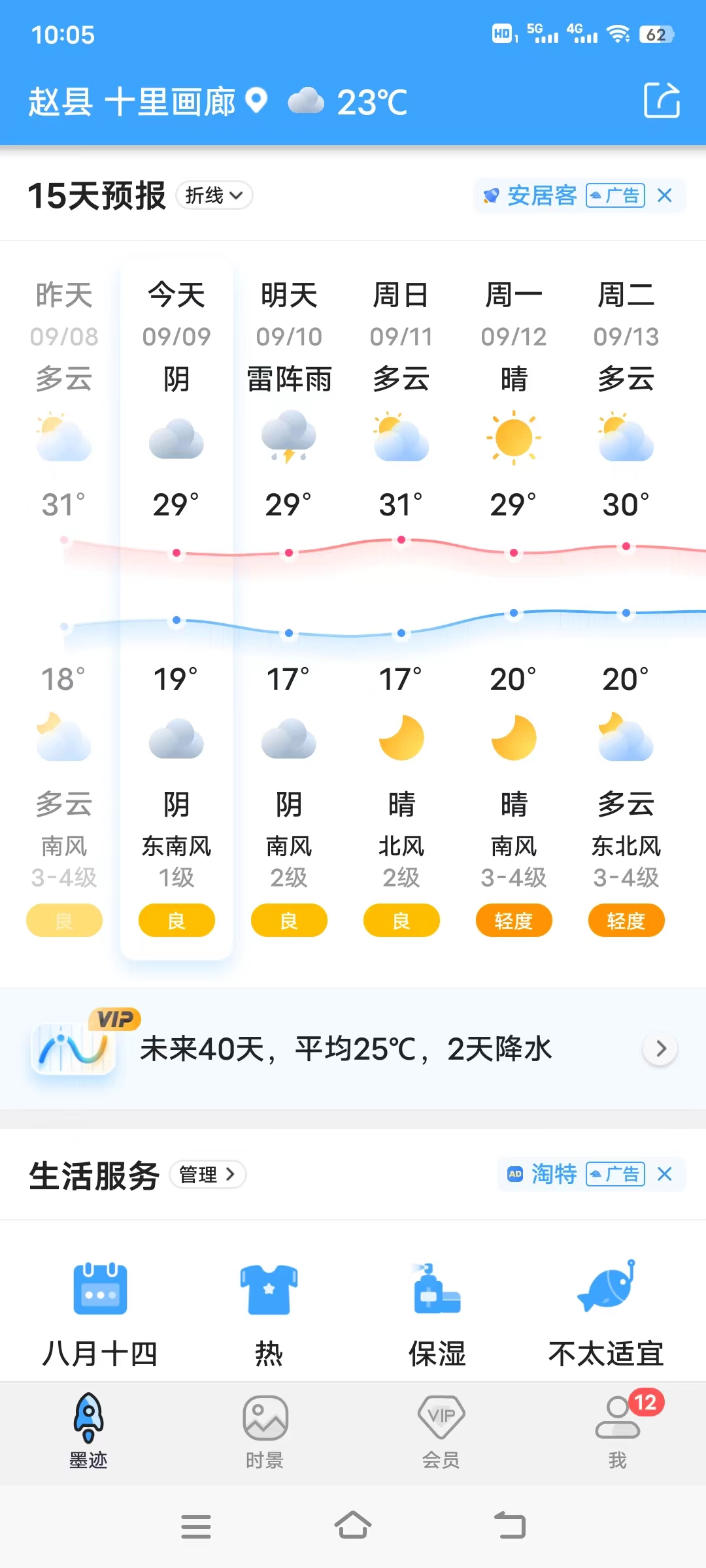View the 周一 09/12 sunny forecast
706x1568 pixels.
point(514,610)
